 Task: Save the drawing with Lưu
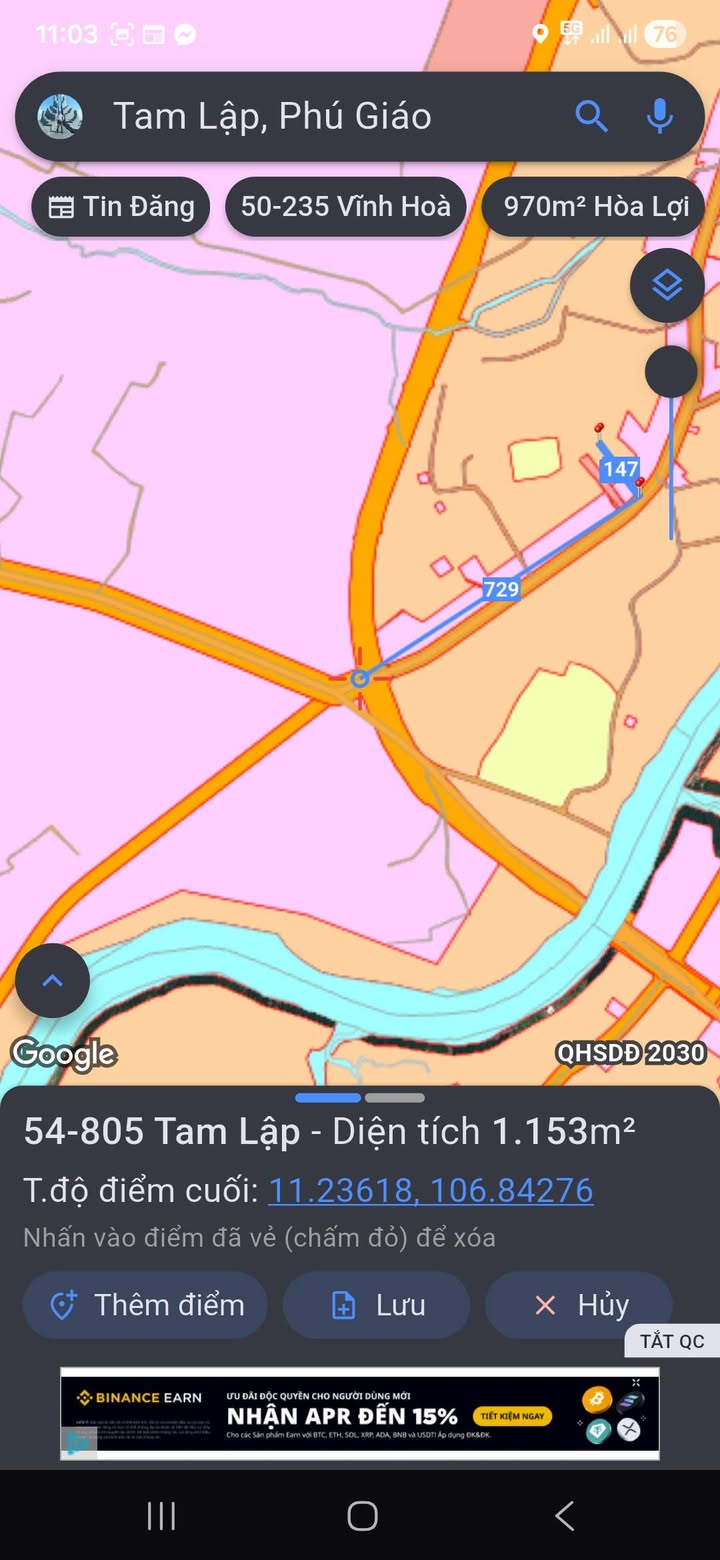(x=377, y=1305)
